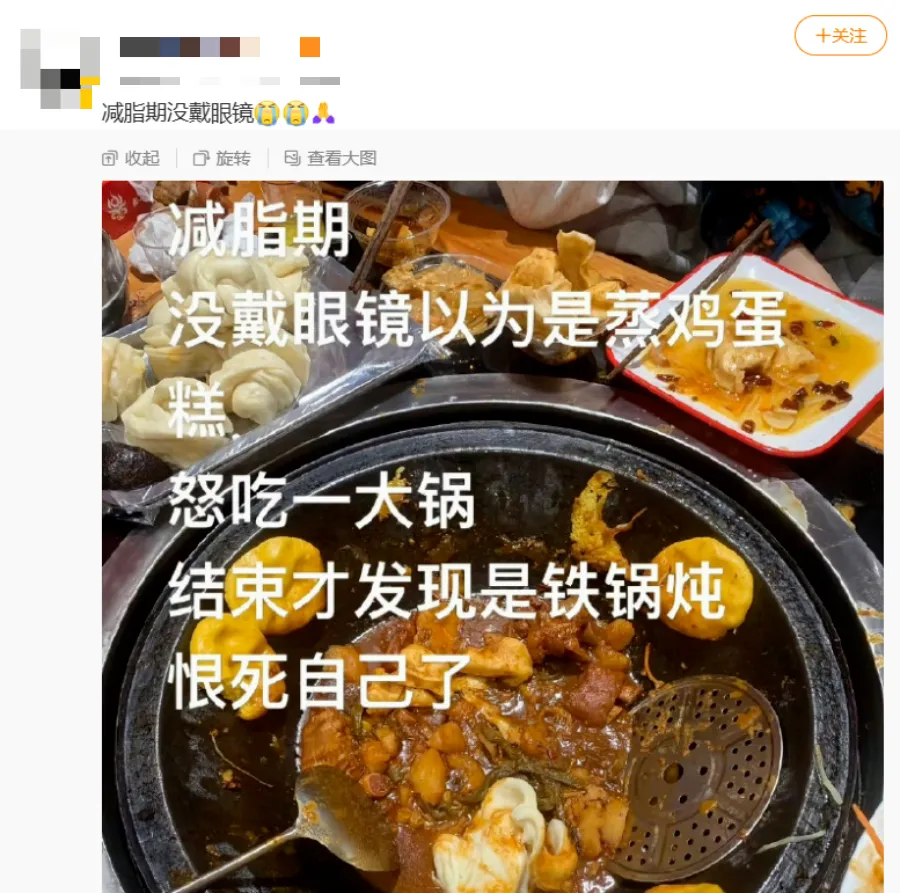Rotate the picture with 旋转

[222, 158]
